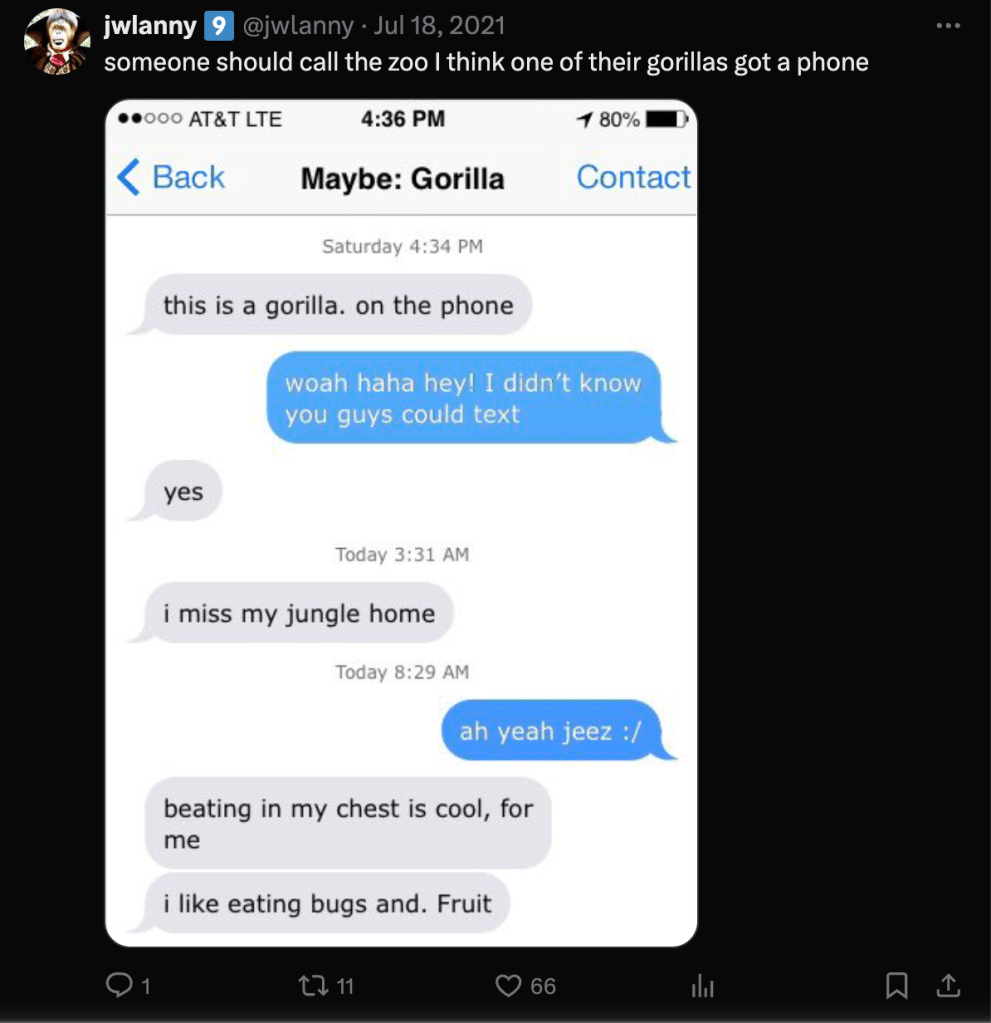Like jwlanny's gorilla tweet
Image resolution: width=991 pixels, height=1023 pixels.
coord(510,986)
